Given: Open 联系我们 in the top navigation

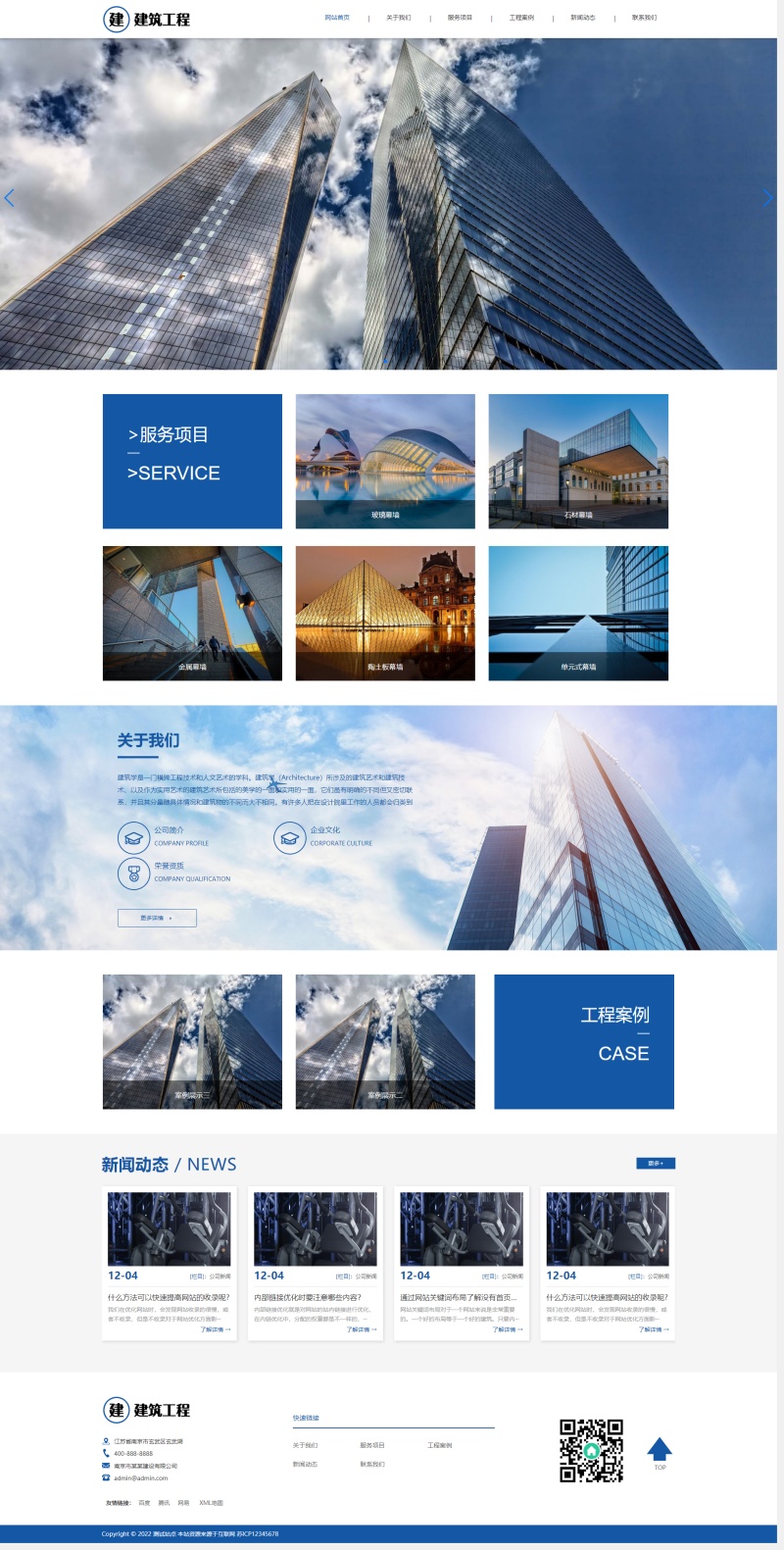Looking at the screenshot, I should tap(644, 18).
